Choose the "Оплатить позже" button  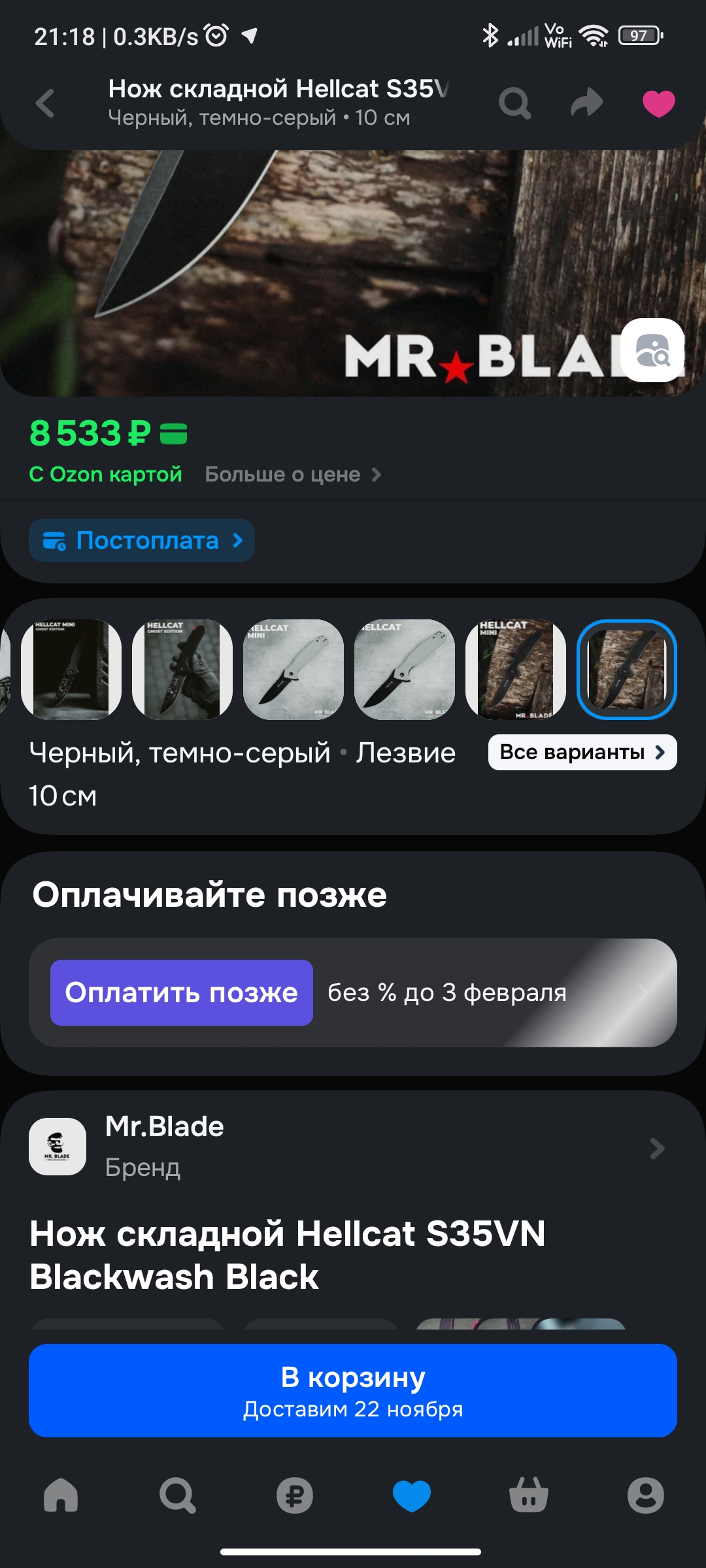point(182,992)
